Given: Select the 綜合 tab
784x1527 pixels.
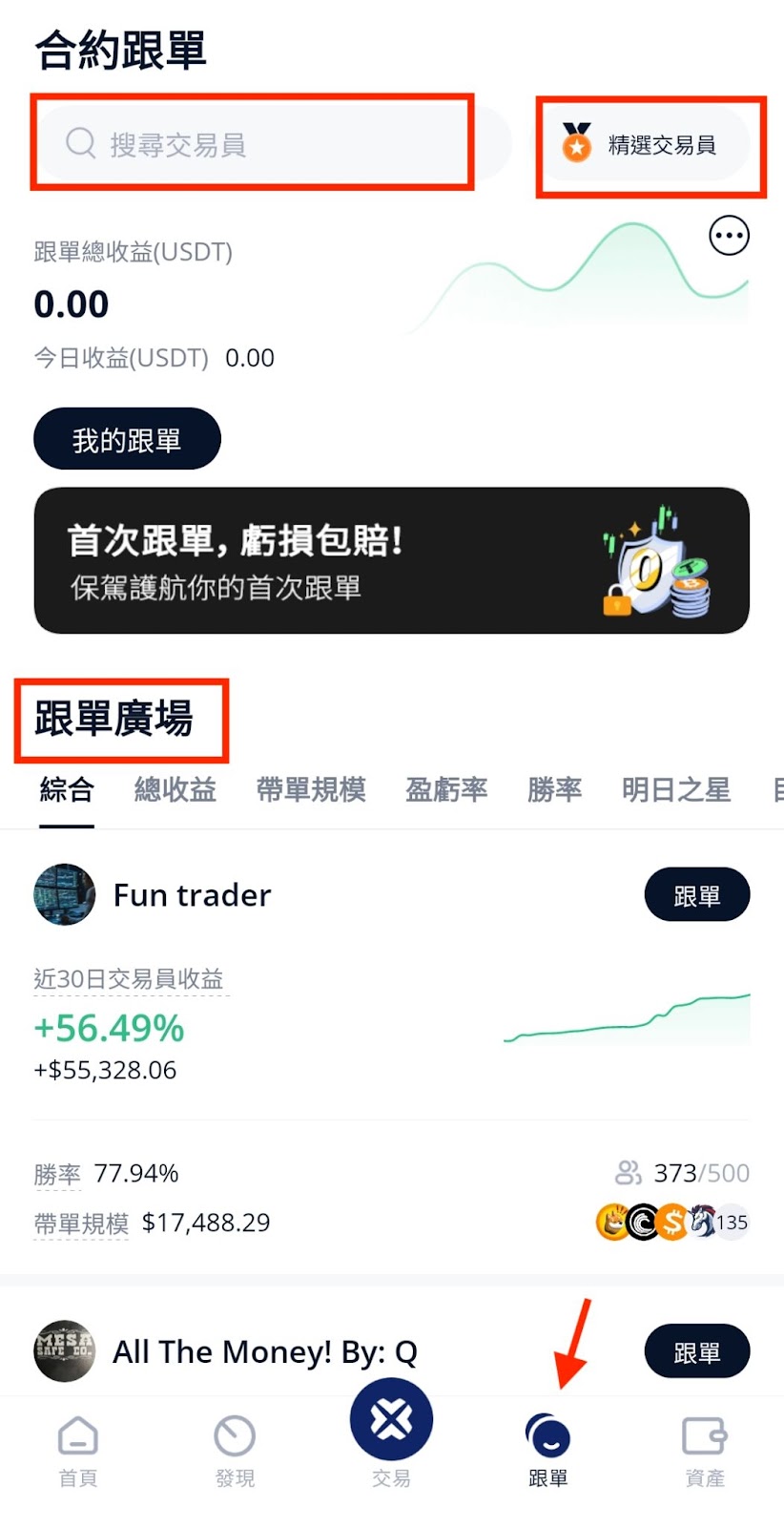Looking at the screenshot, I should (x=66, y=790).
